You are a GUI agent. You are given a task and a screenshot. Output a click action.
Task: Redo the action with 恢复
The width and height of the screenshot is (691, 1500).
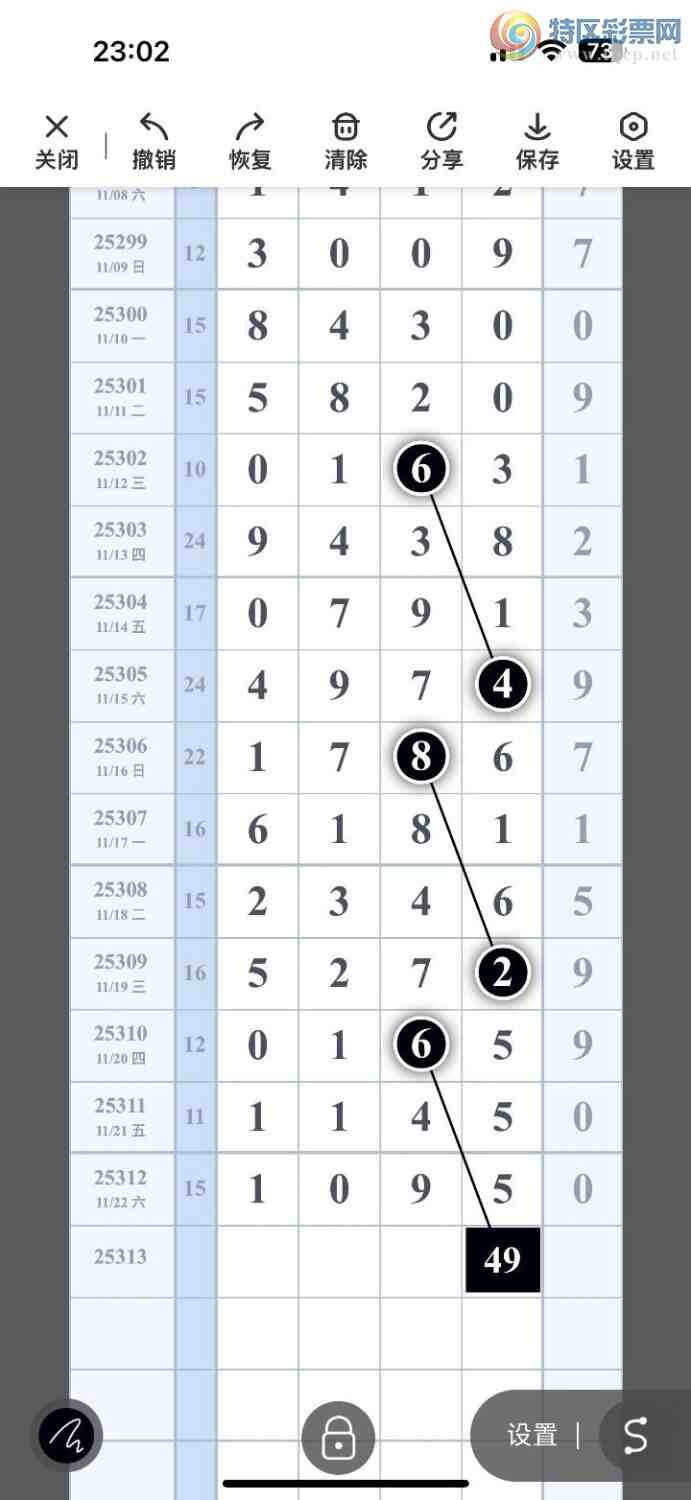click(250, 141)
